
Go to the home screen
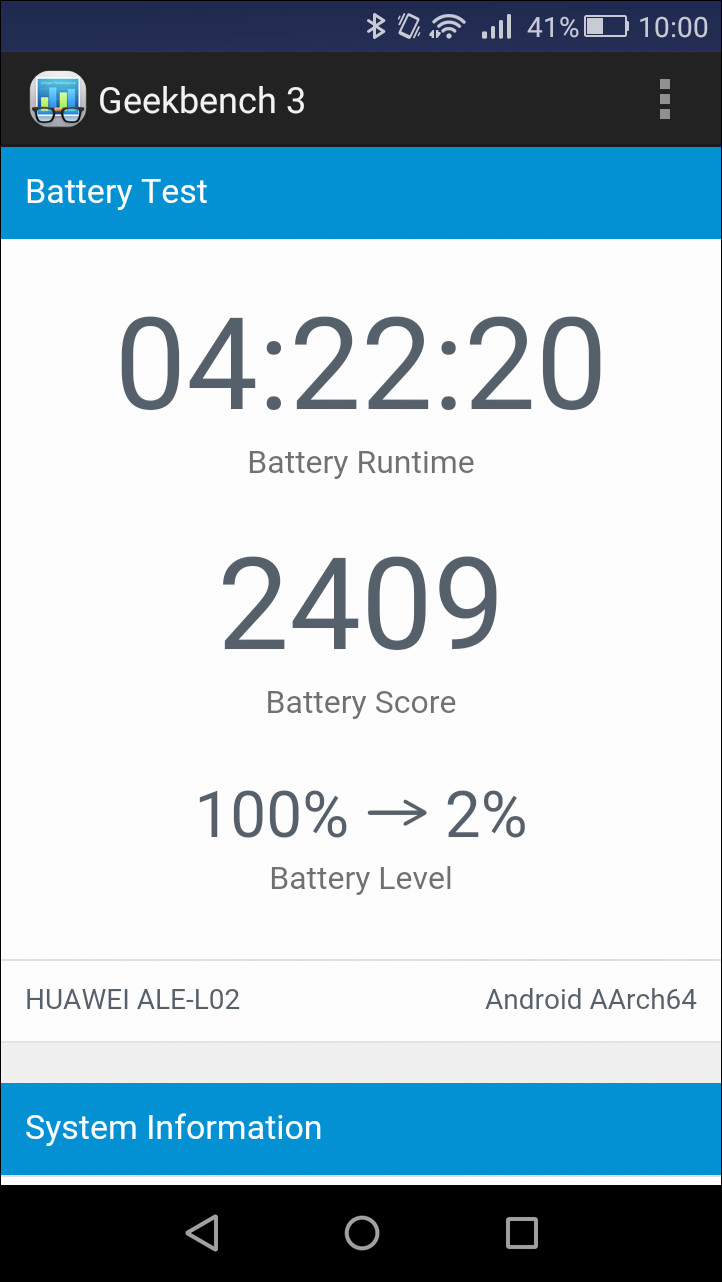[x=362, y=1232]
